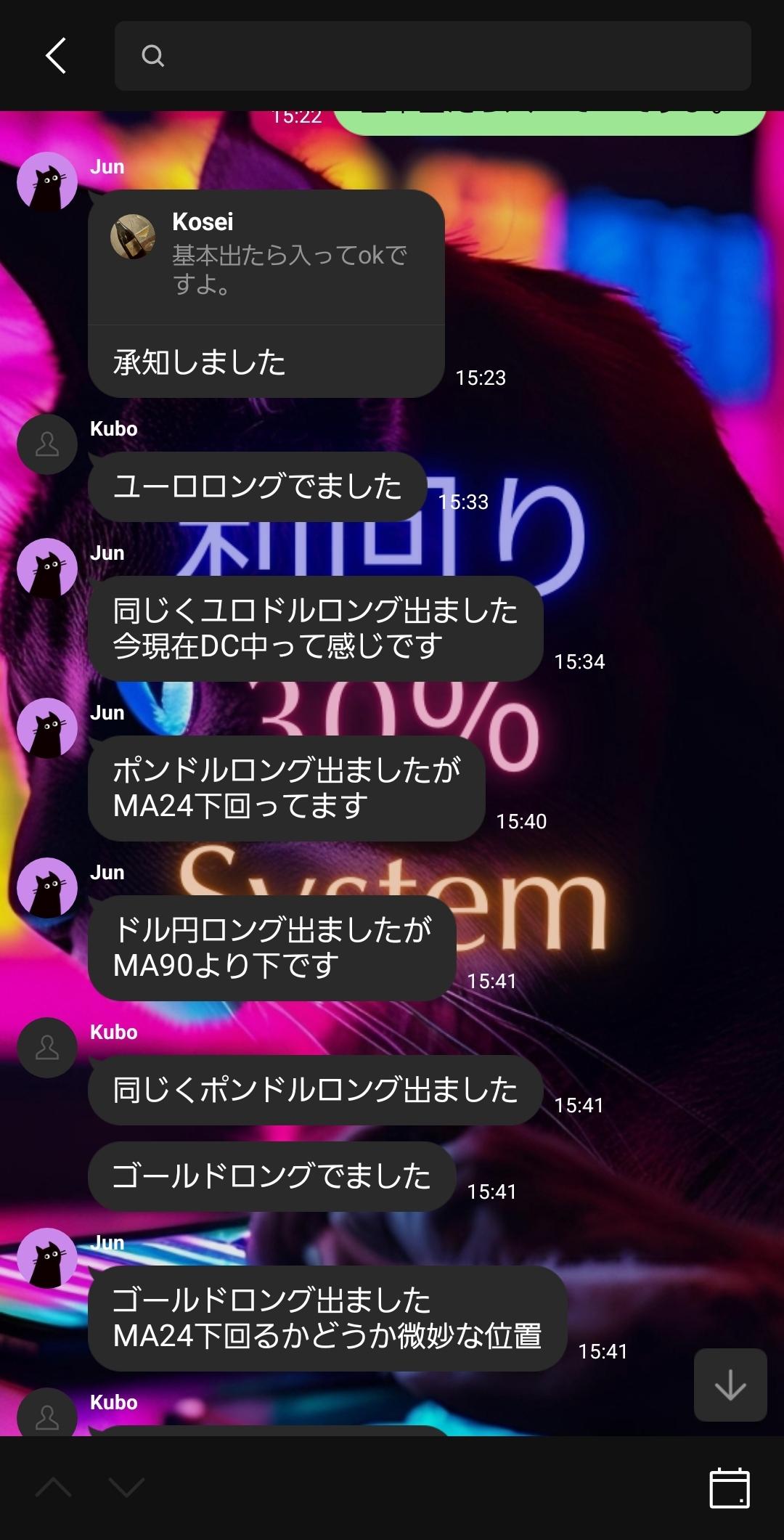Viewport: 784px width, 1540px height.
Task: Open the calendar date picker icon
Action: point(730,1488)
